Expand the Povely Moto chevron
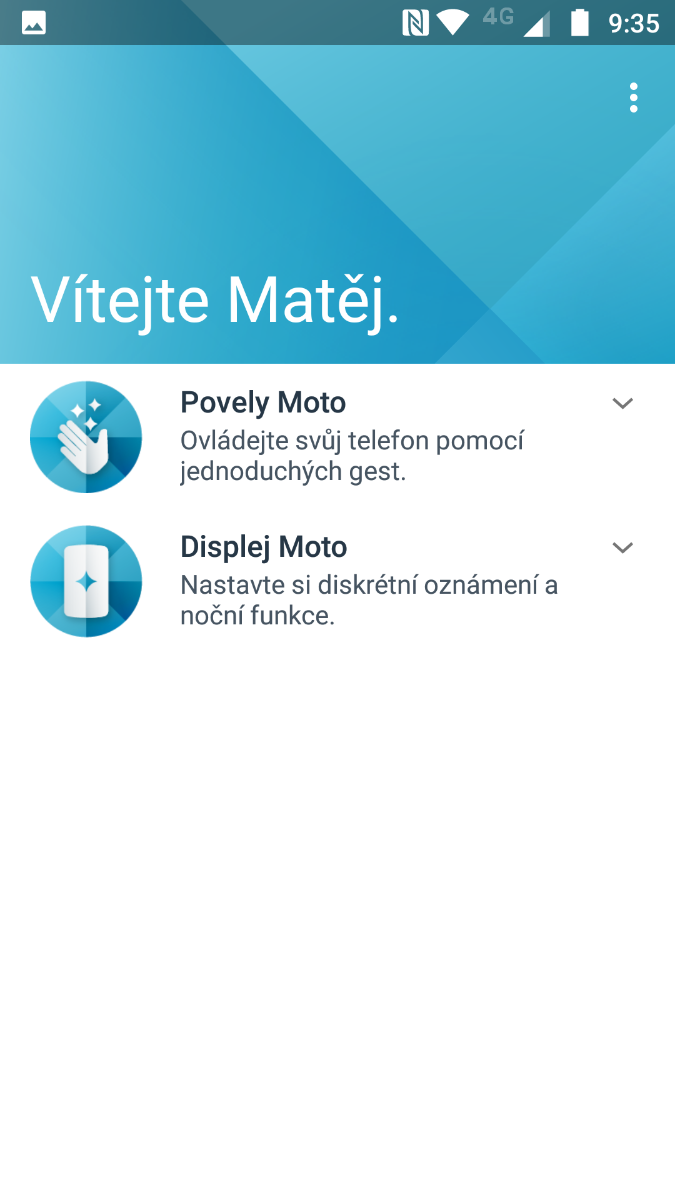The width and height of the screenshot is (675, 1200). pos(622,404)
